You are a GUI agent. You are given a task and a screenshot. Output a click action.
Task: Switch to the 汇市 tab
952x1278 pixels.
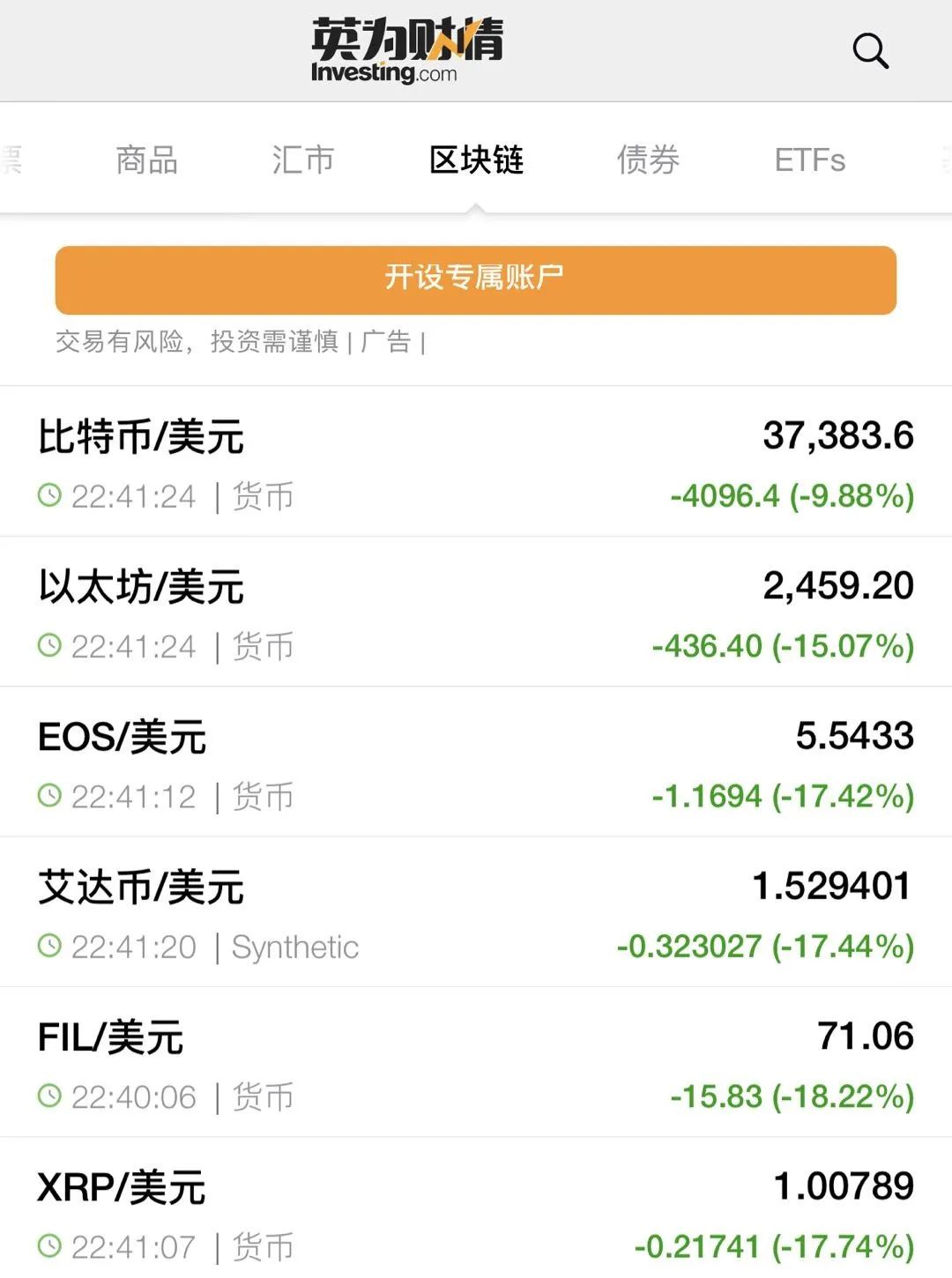(303, 160)
